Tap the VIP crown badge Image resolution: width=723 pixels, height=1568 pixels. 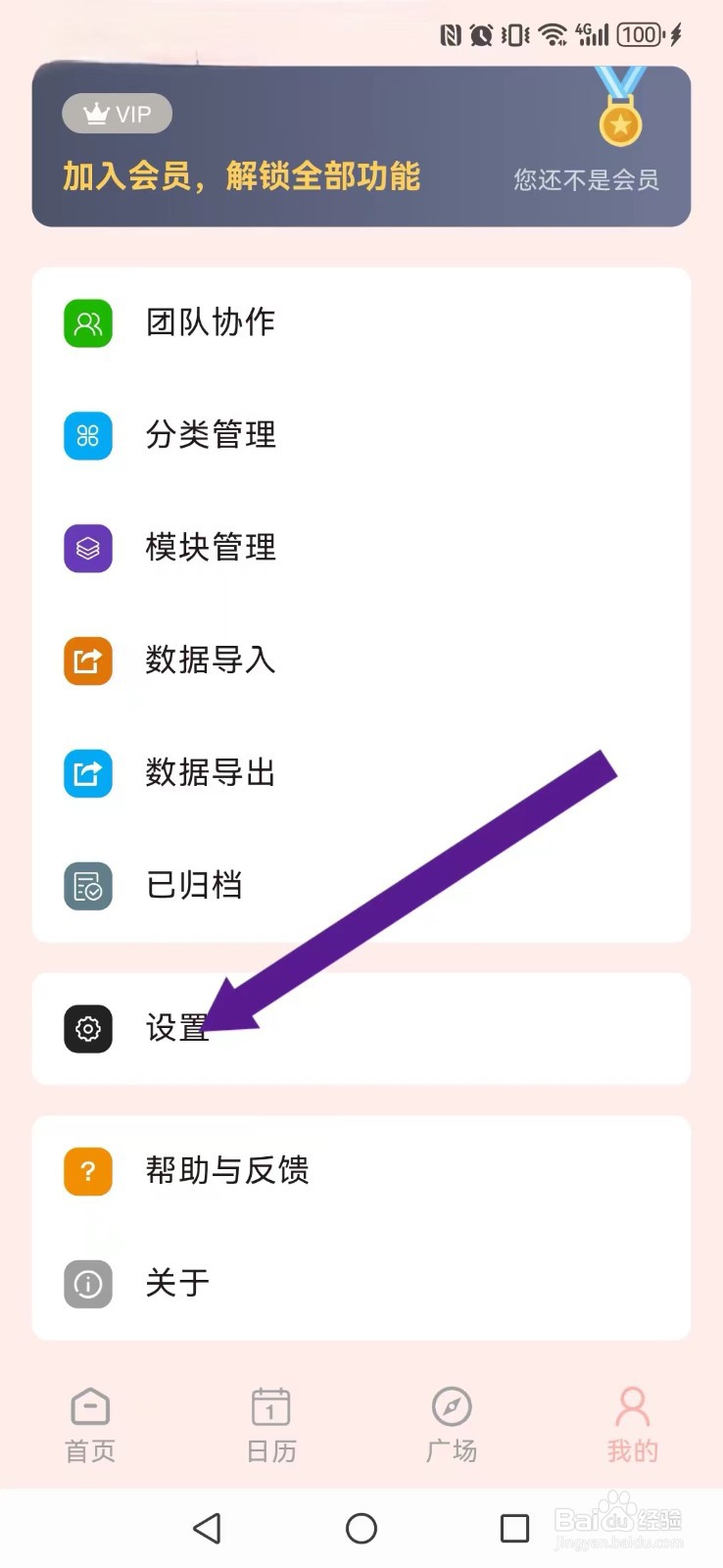[x=117, y=113]
